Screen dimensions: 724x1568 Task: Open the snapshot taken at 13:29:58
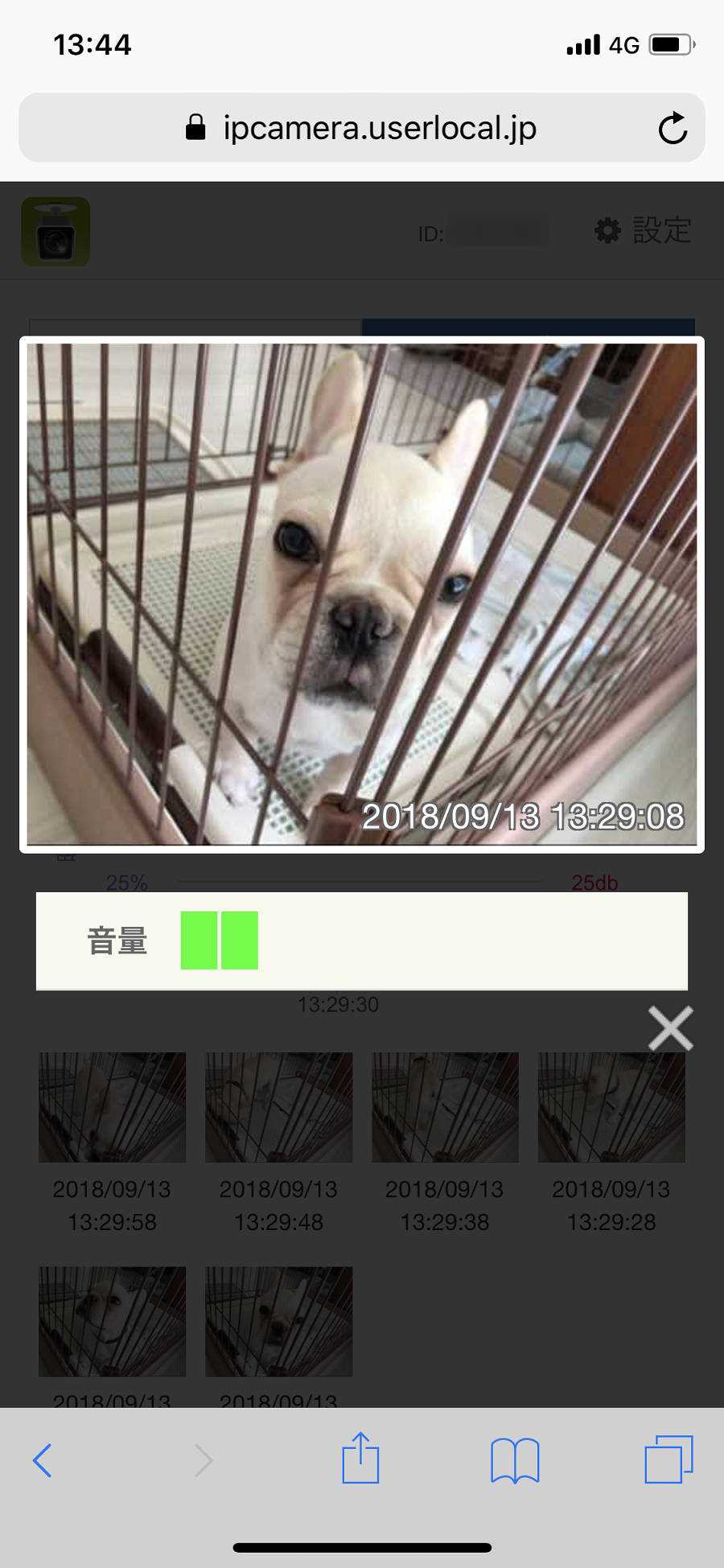(112, 1107)
